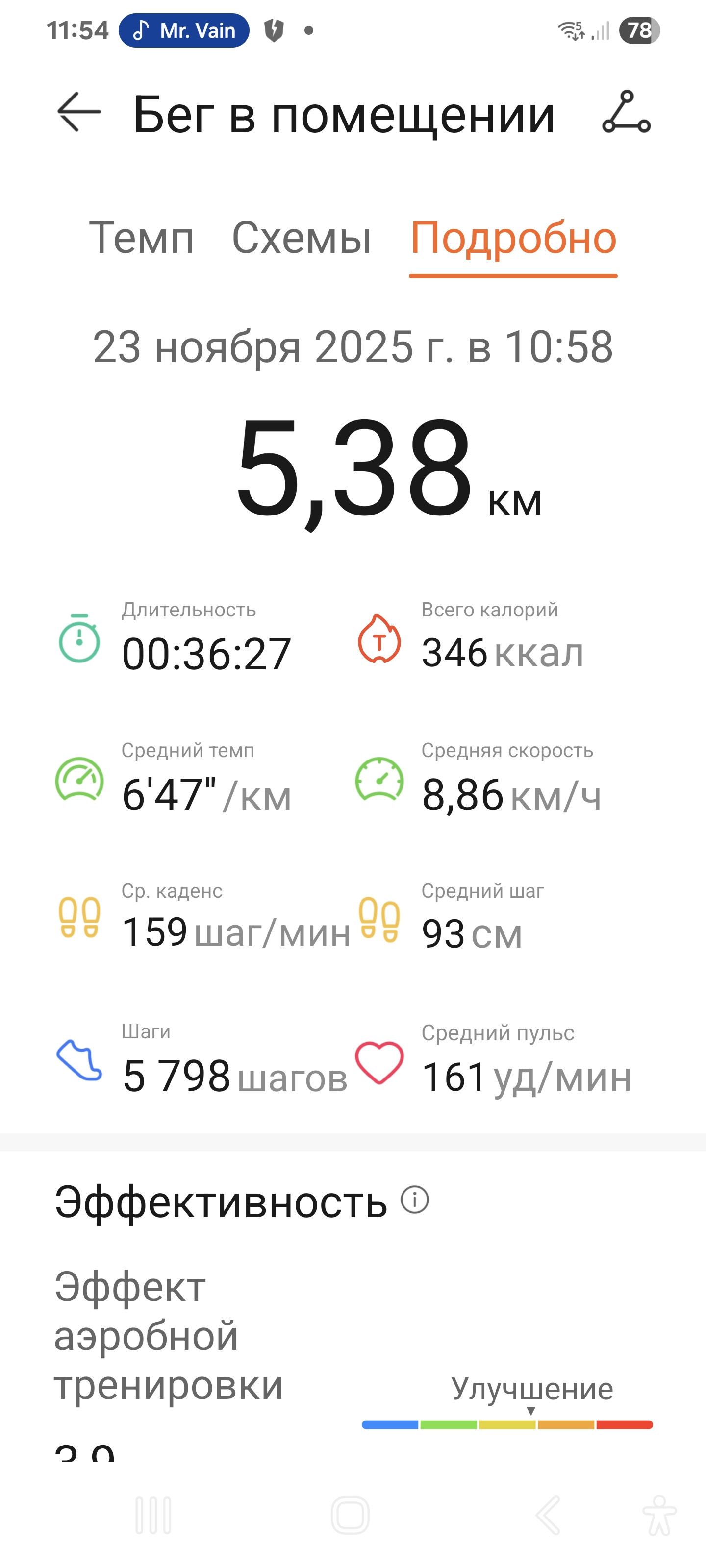Image resolution: width=706 pixels, height=1568 pixels.
Task: Open the route share icon in the top bar
Action: click(x=627, y=112)
